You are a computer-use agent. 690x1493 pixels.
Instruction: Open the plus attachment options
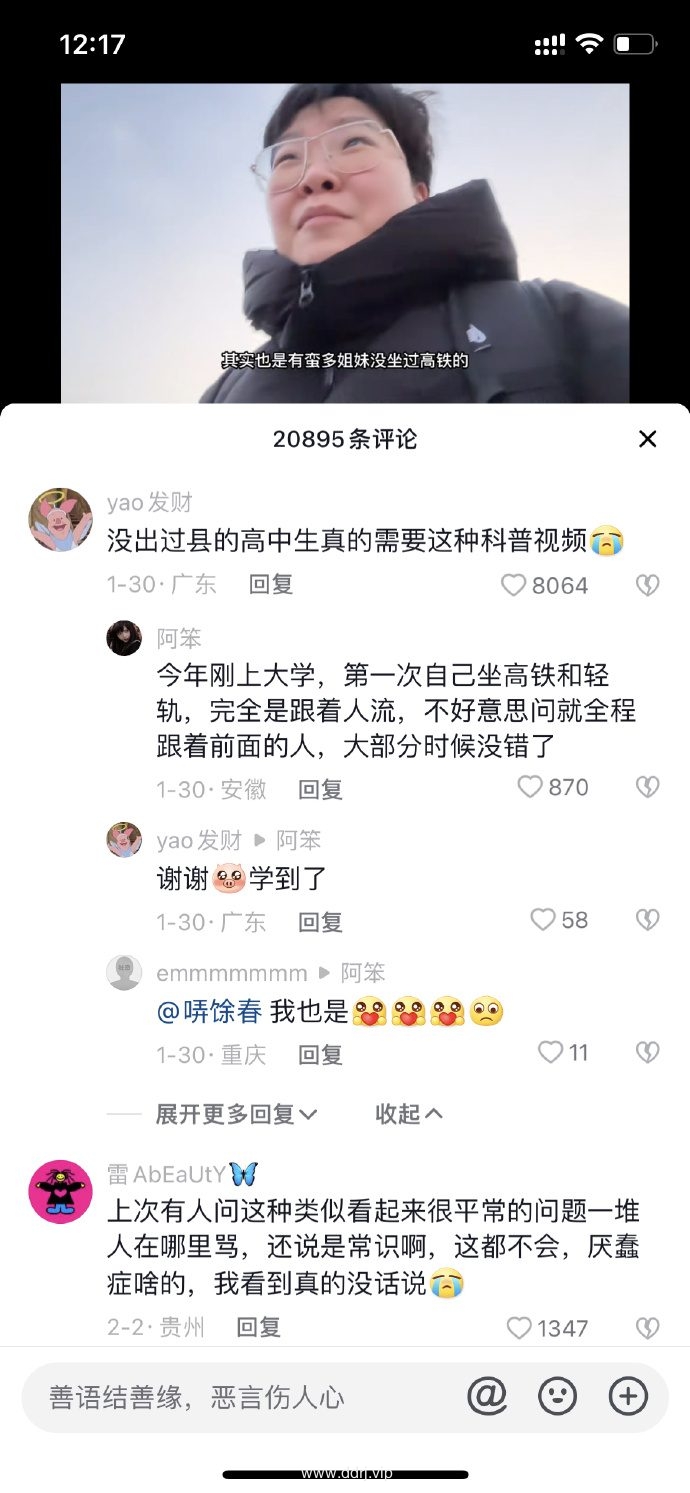628,1396
